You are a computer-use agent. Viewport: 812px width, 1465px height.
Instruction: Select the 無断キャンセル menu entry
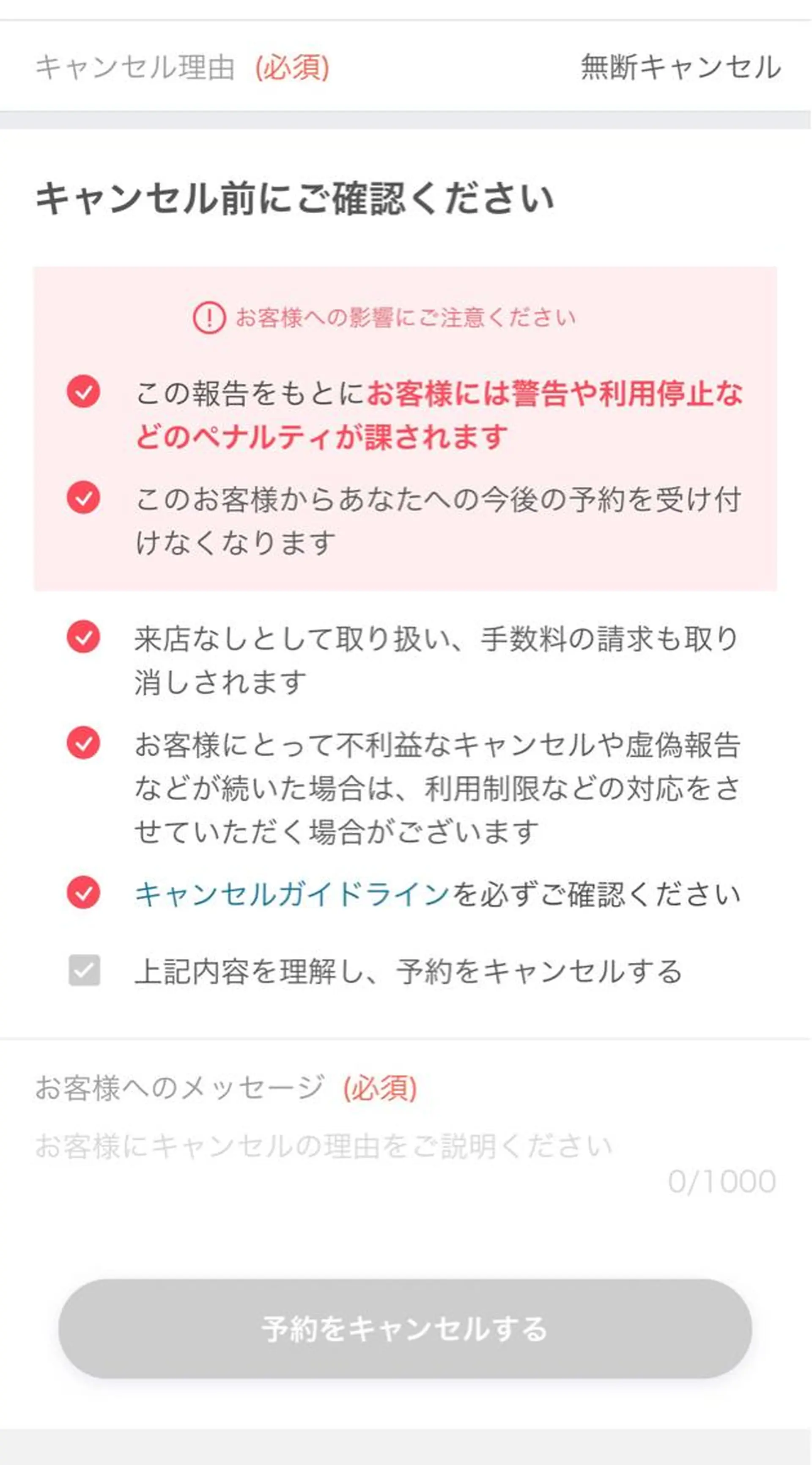[679, 67]
